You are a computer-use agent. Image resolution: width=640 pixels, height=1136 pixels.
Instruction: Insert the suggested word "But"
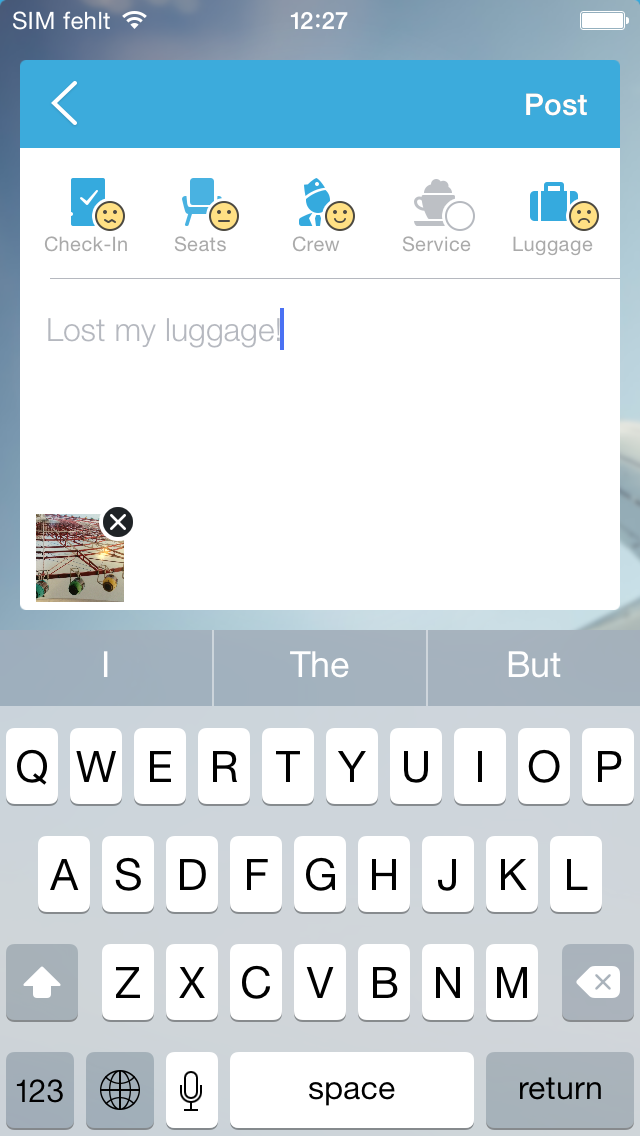pyautogui.click(x=534, y=666)
